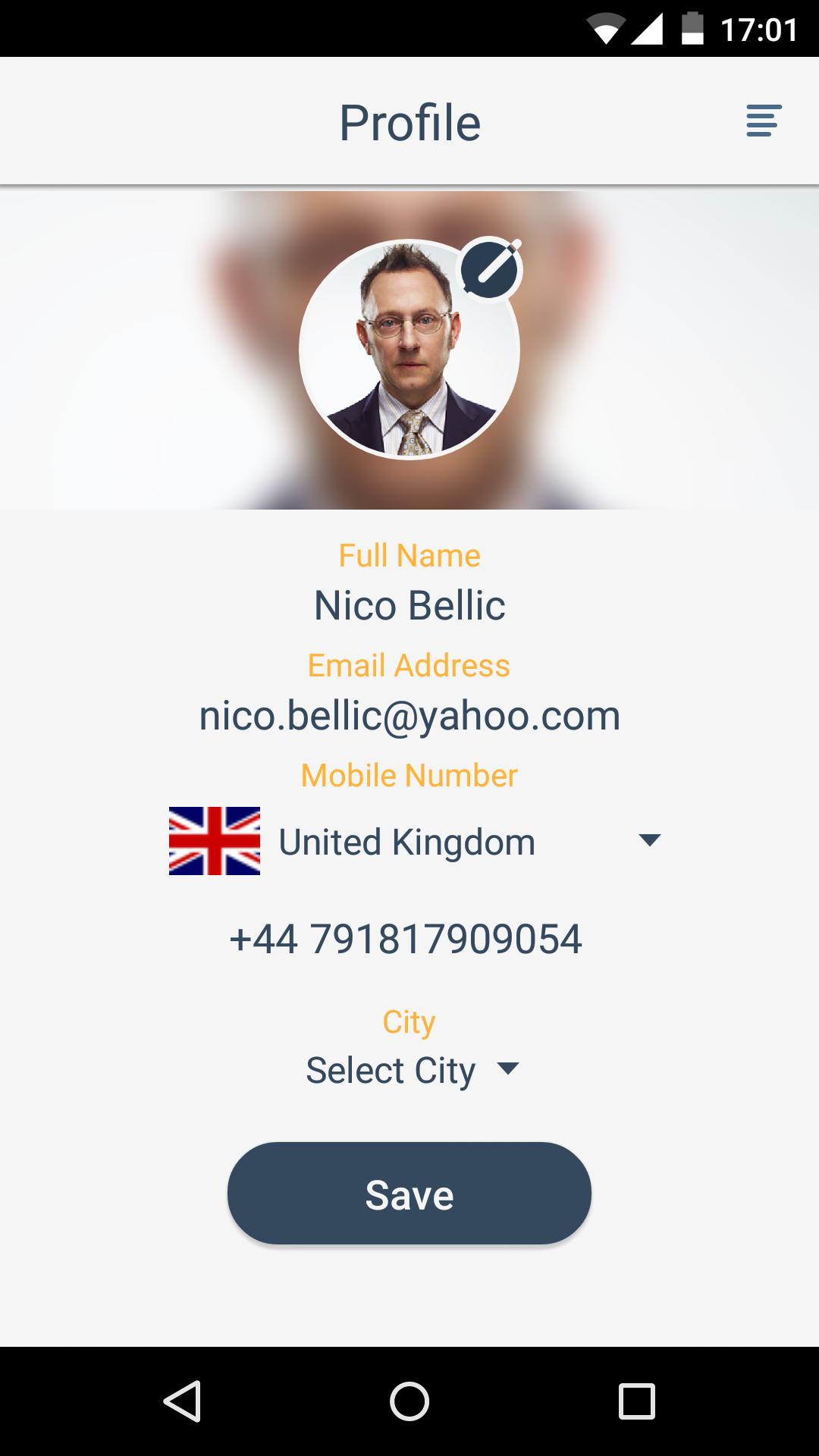Open the menu icon in the app bar

coord(763,121)
